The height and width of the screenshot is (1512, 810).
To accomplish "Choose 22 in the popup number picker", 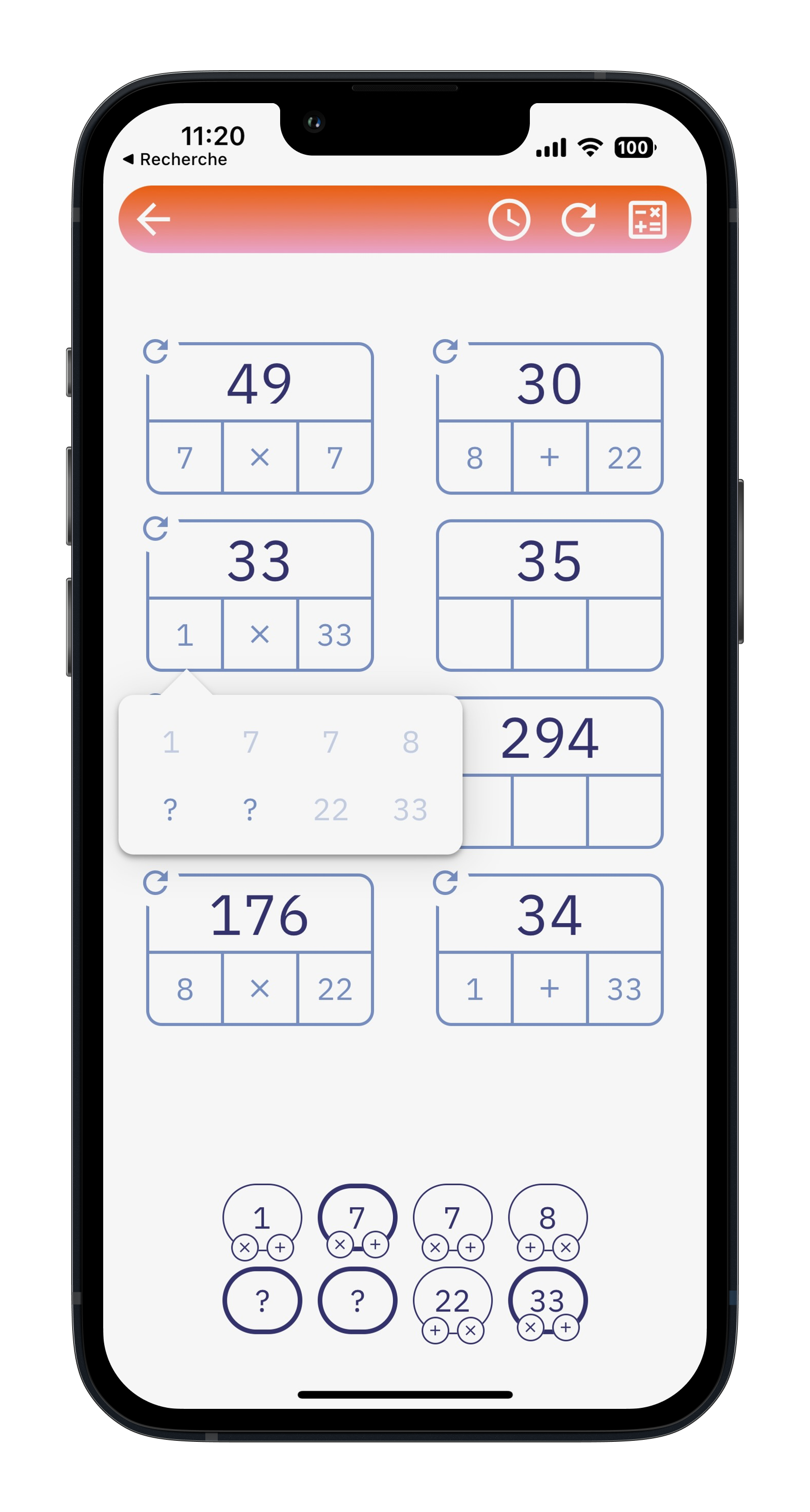I will pos(331,810).
